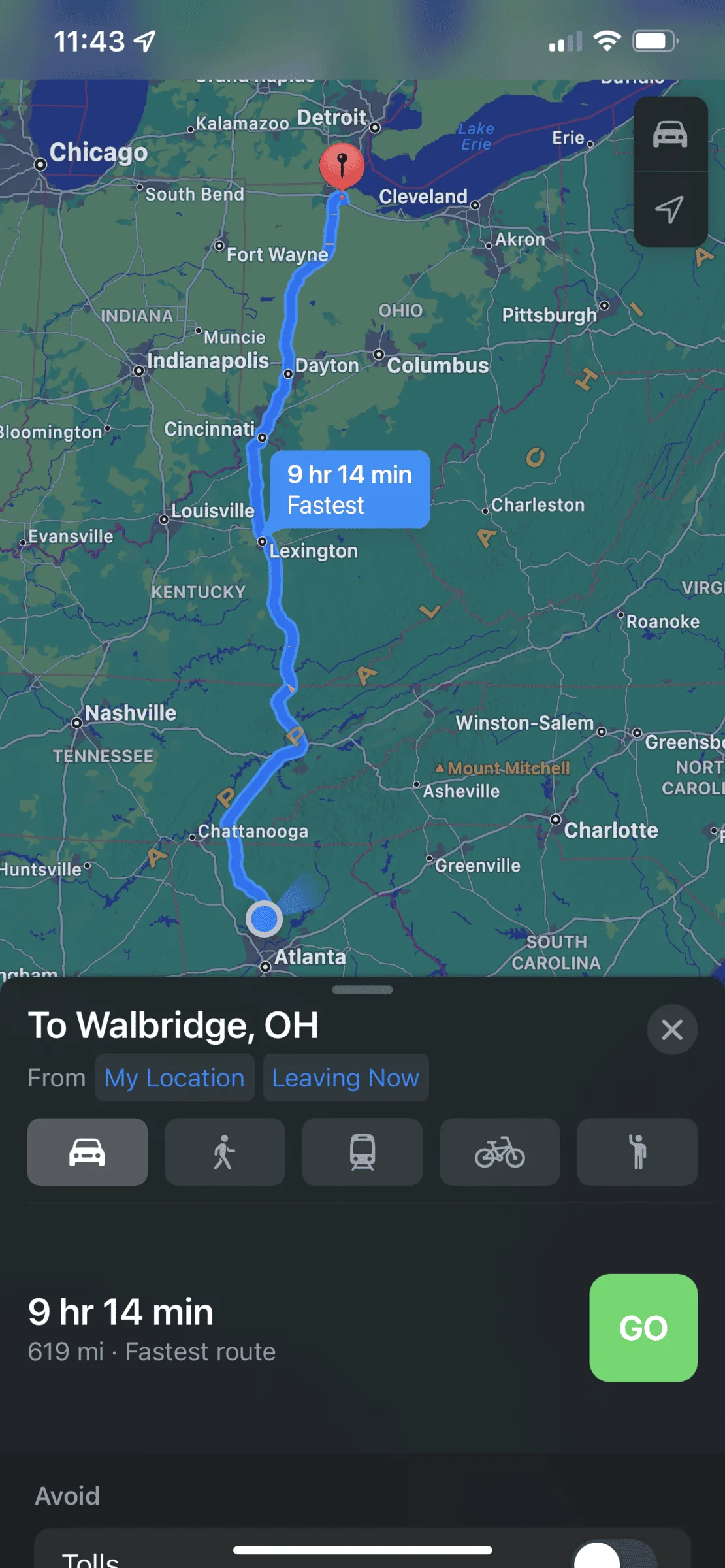Image resolution: width=725 pixels, height=1568 pixels.
Task: Select driving directions
Action: [88, 1152]
